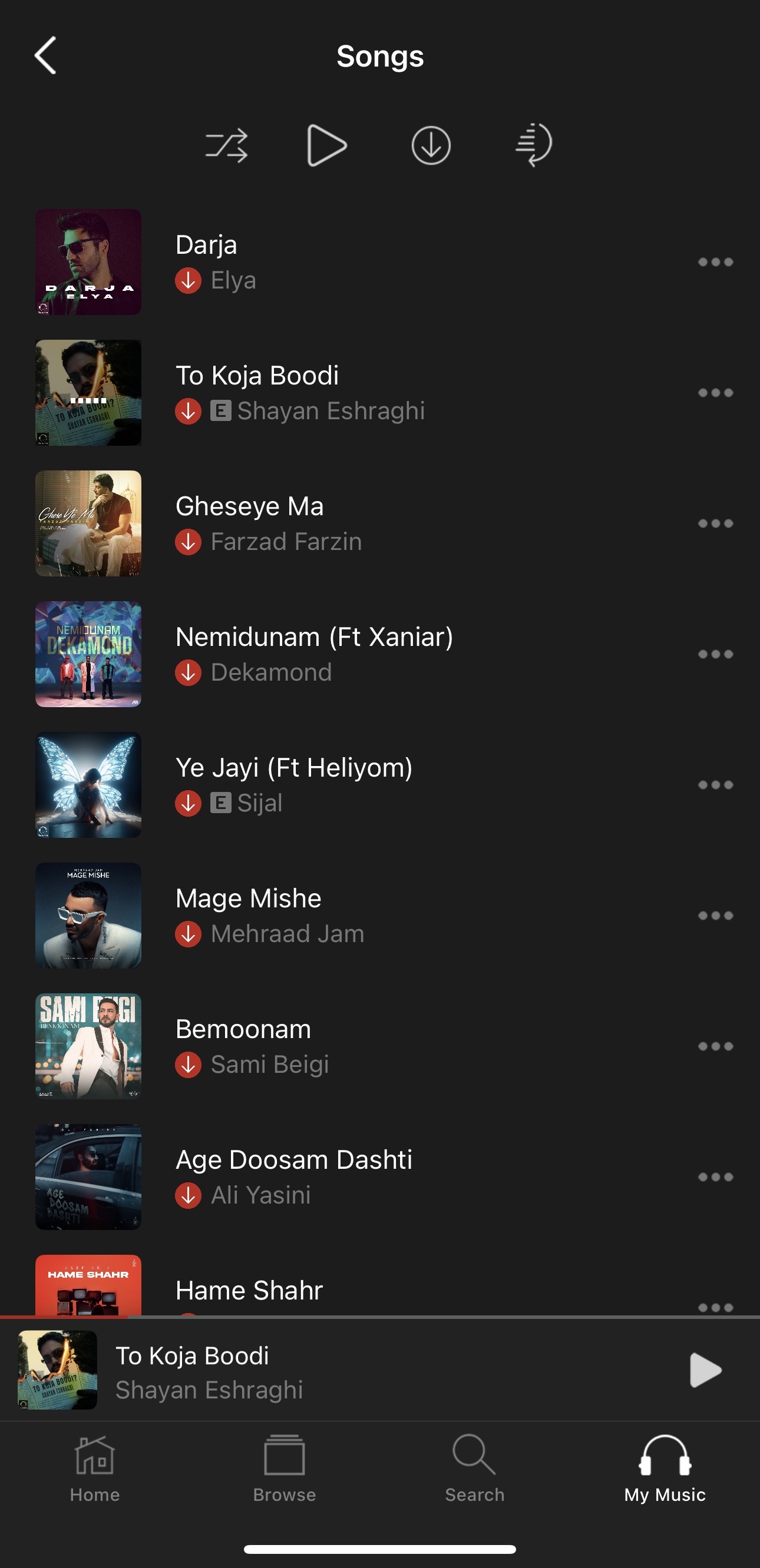Open more options for Gheseye Ma

[x=715, y=523]
